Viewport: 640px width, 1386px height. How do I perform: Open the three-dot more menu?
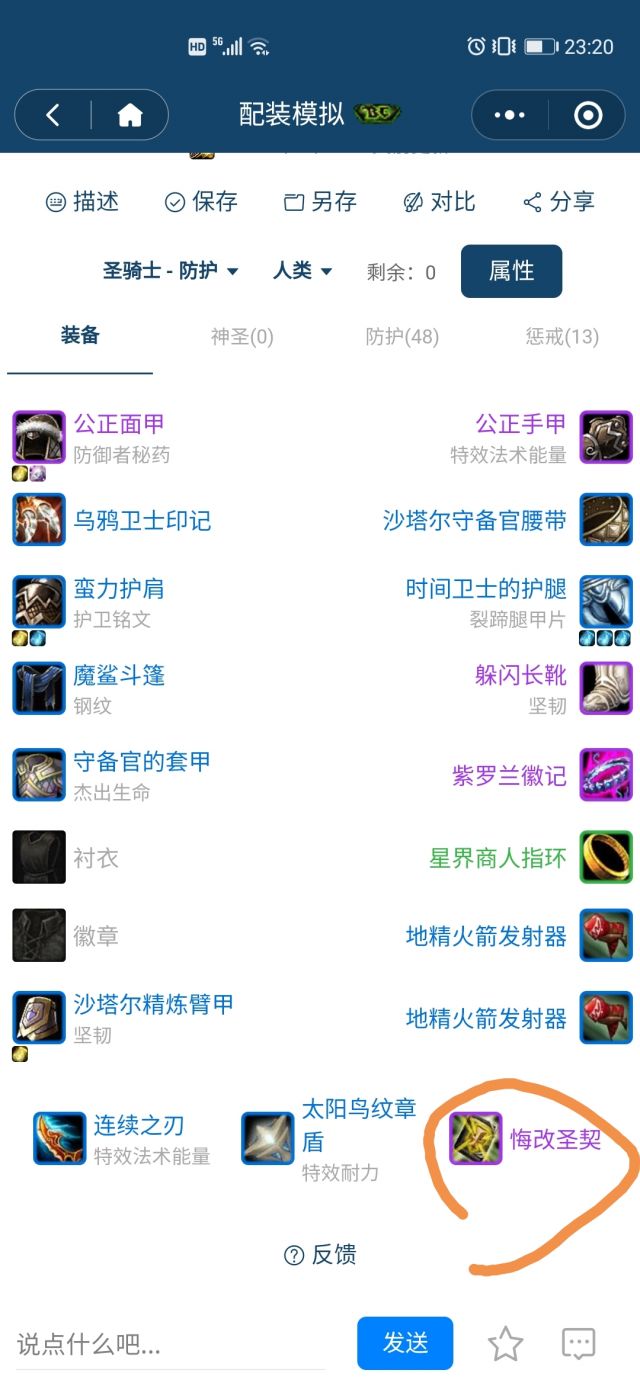509,116
